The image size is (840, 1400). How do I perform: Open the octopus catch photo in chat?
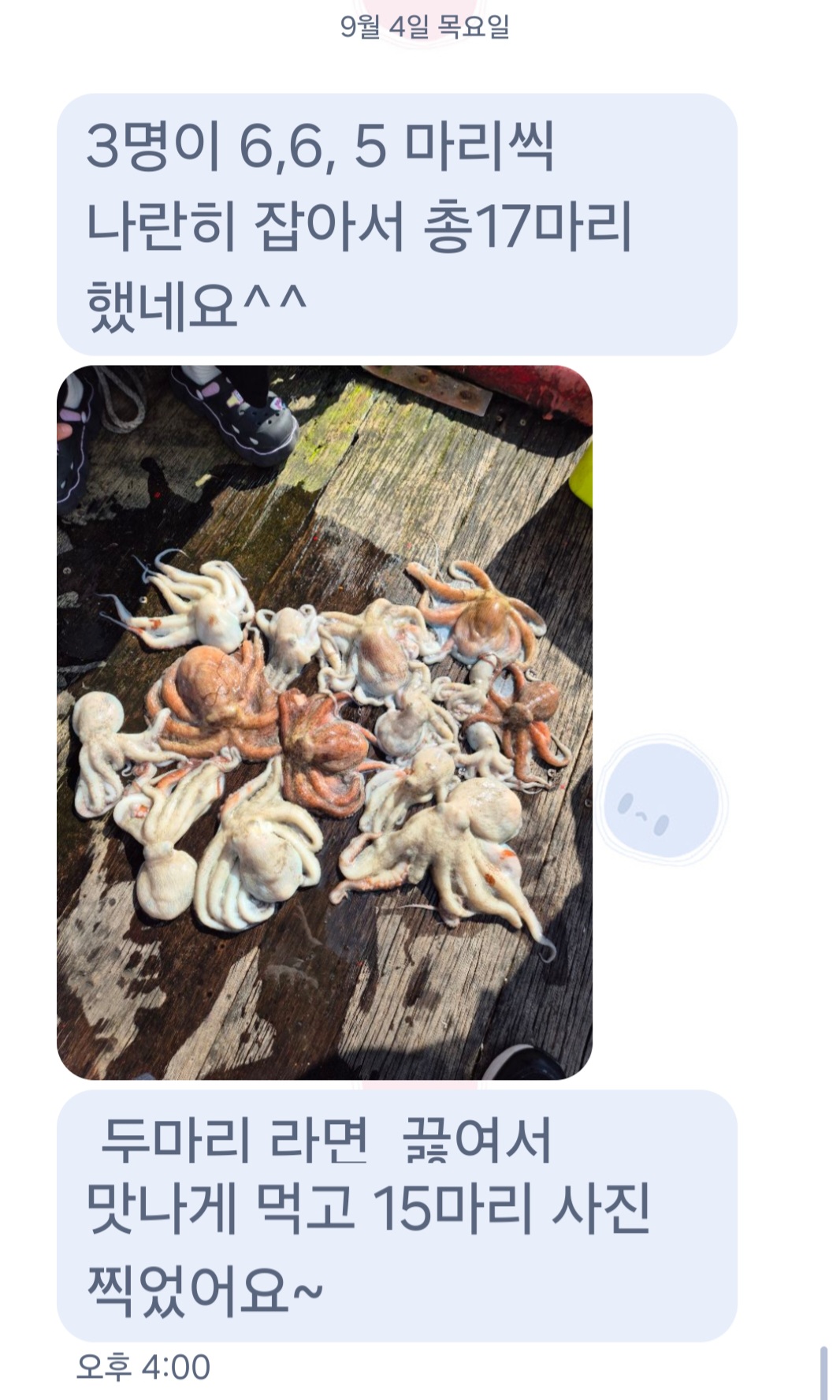click(324, 721)
